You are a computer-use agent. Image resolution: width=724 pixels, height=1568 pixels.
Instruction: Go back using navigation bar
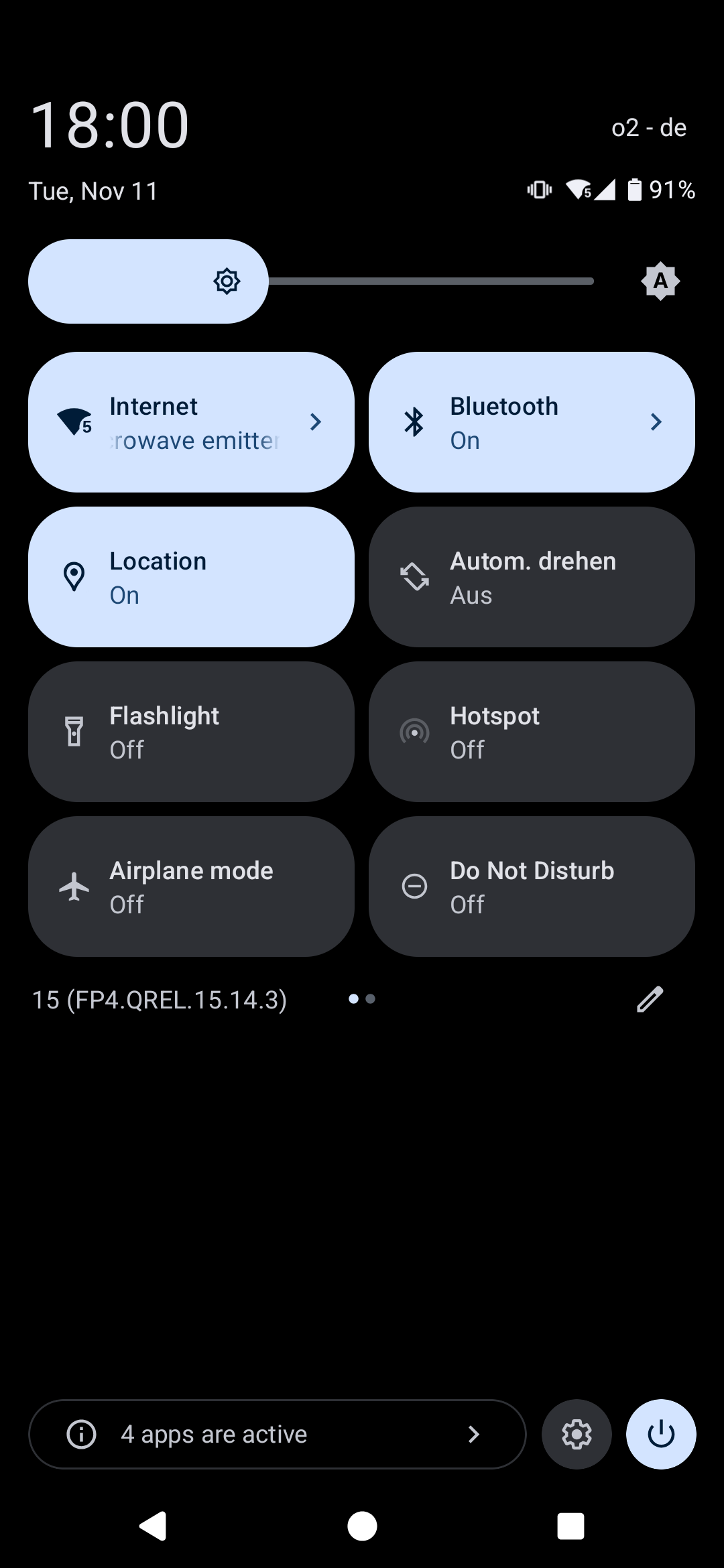154,1526
